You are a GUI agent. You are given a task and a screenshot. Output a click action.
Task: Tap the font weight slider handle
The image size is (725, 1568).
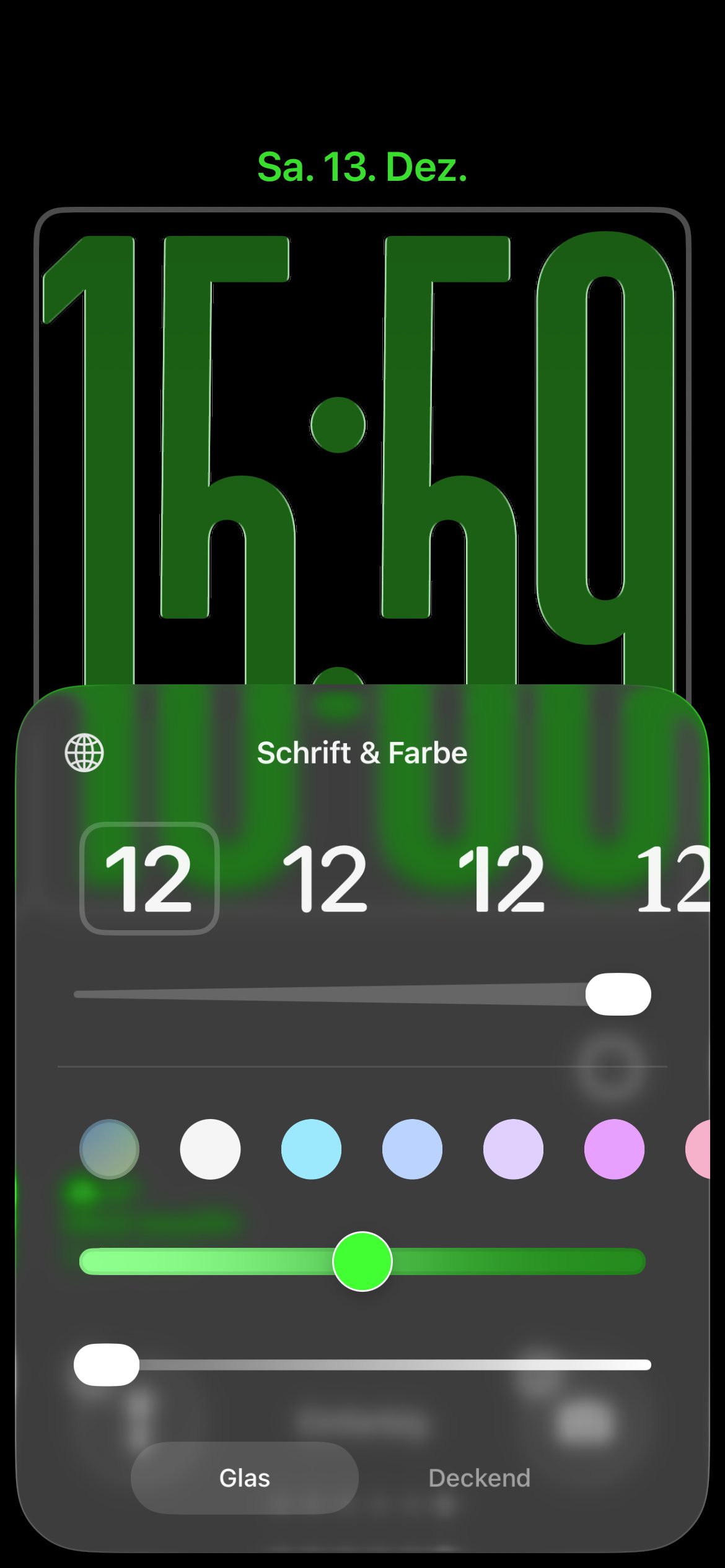(x=618, y=994)
